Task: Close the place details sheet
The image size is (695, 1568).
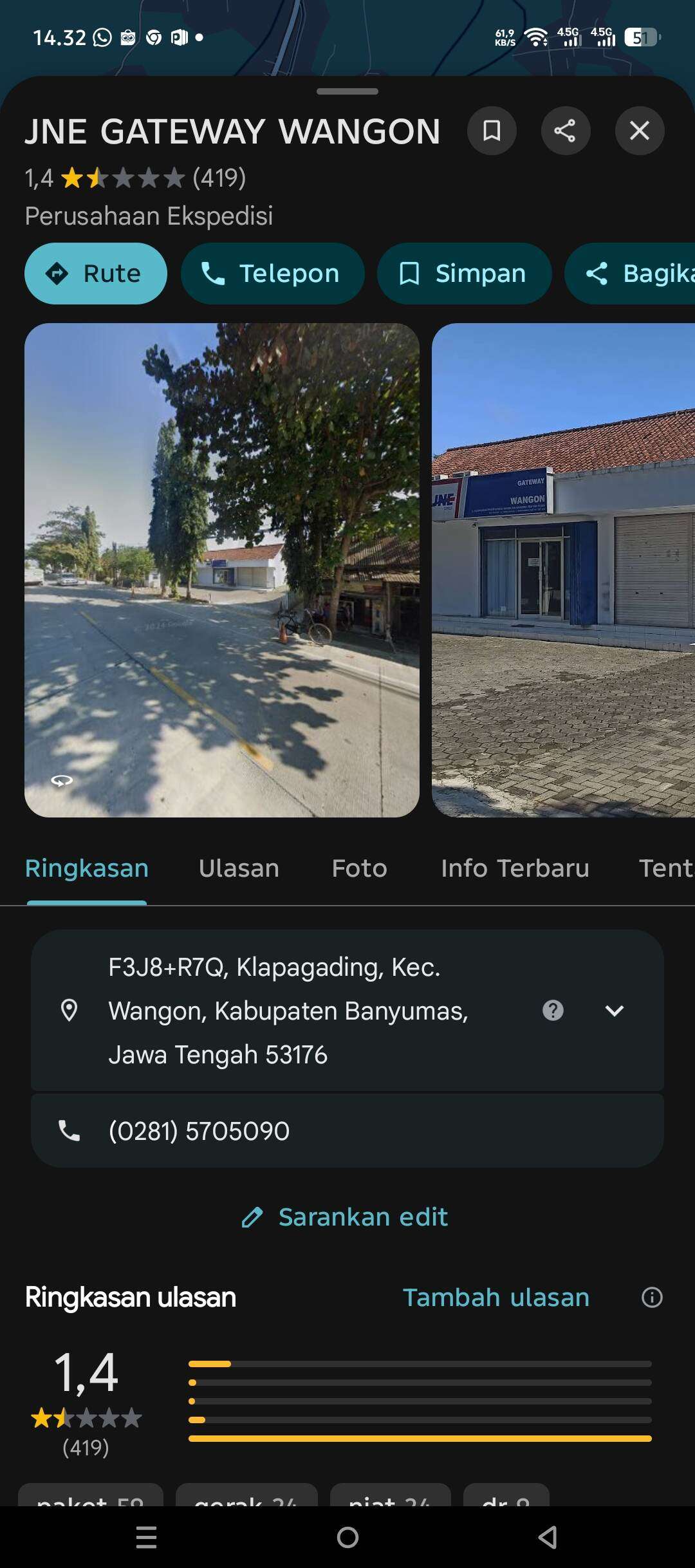Action: 639,131
